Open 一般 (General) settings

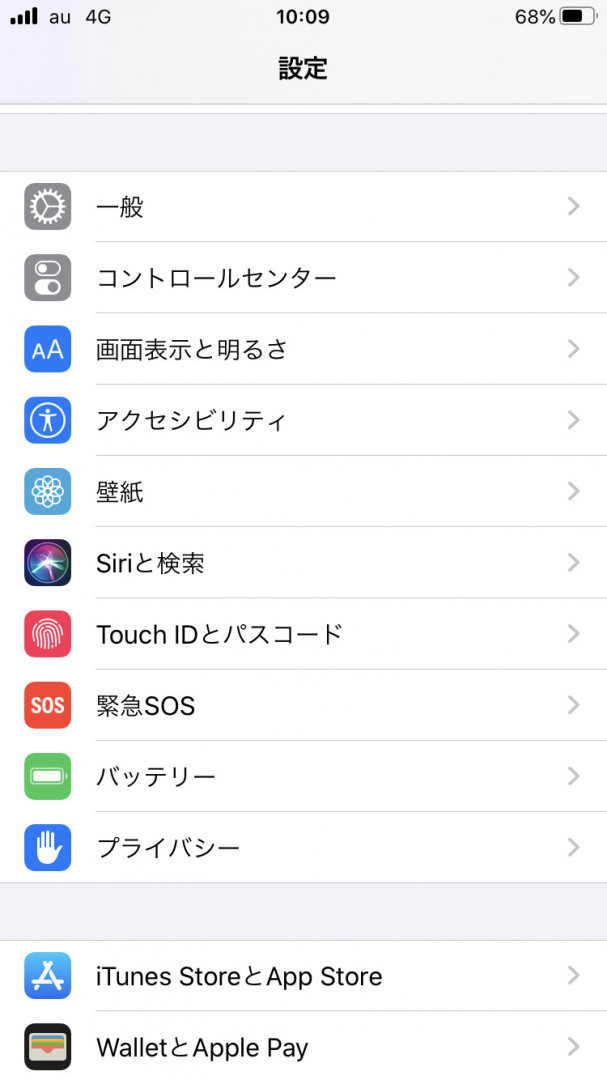pyautogui.click(x=303, y=206)
